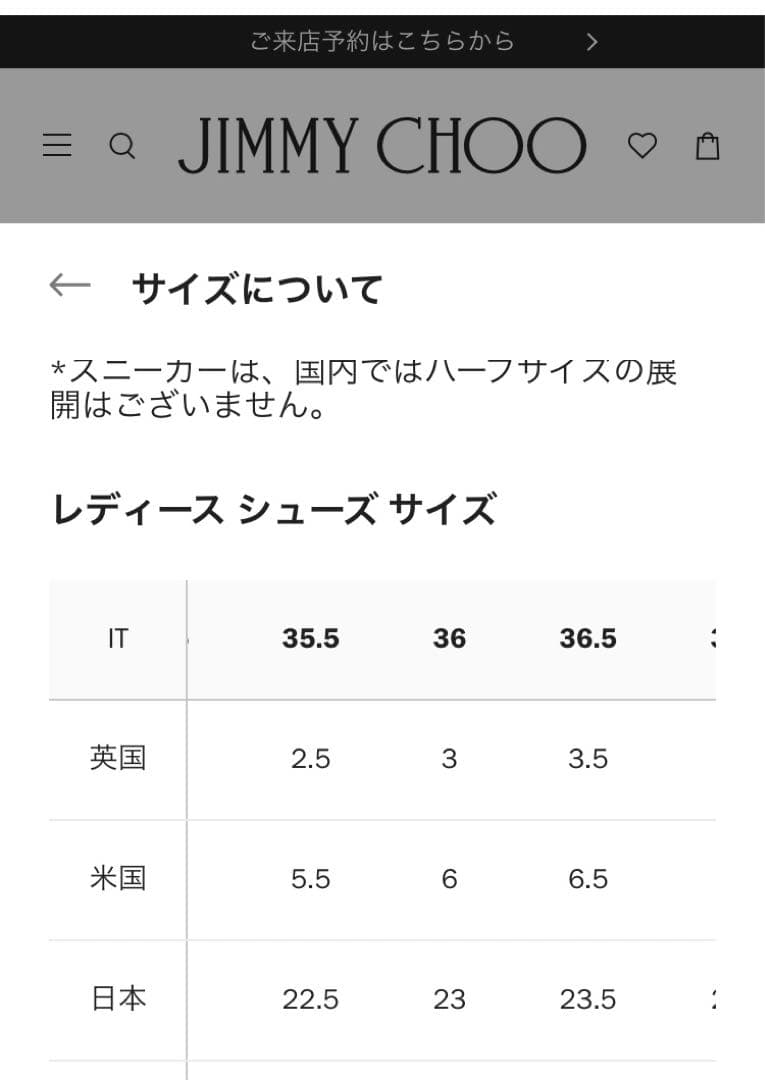Viewport: 765px width, 1080px height.
Task: Open the search icon
Action: pos(122,146)
